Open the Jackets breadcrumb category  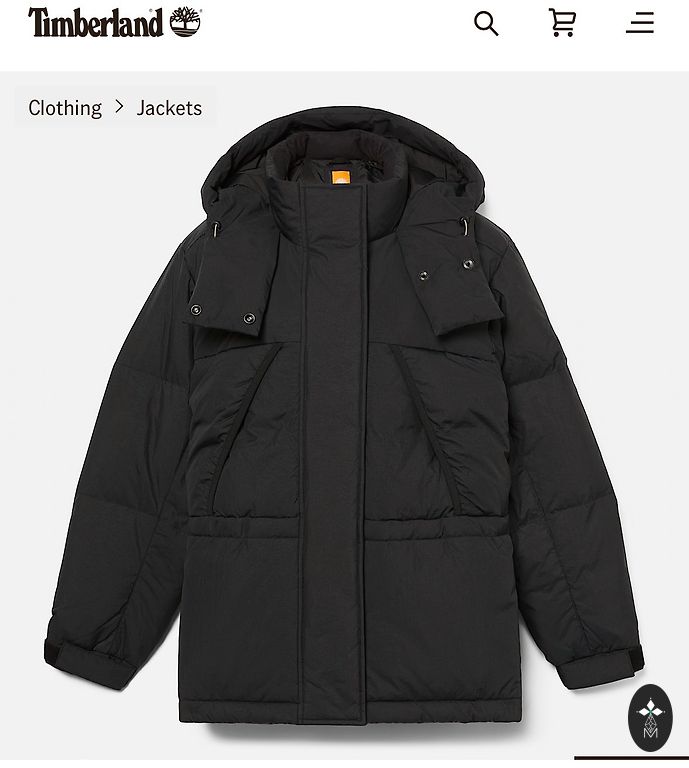click(169, 108)
